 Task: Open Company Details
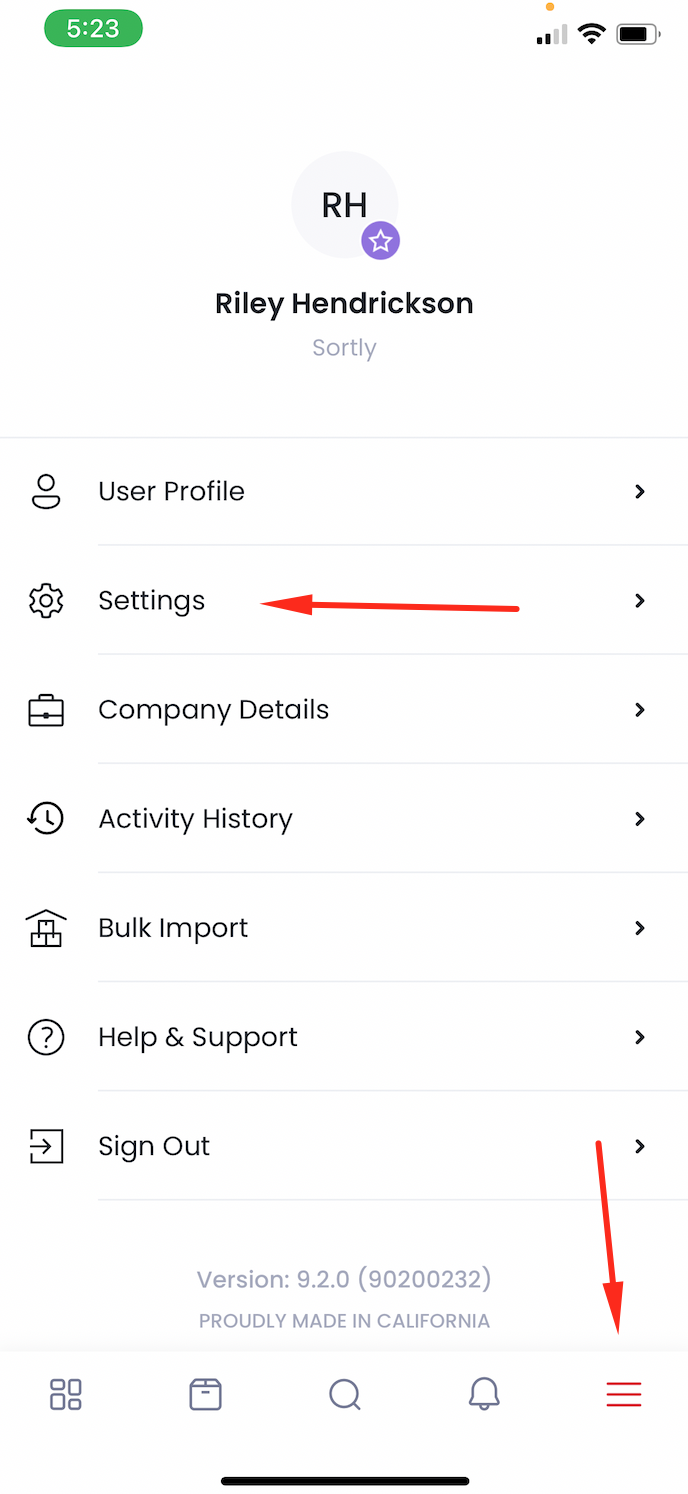pos(344,709)
